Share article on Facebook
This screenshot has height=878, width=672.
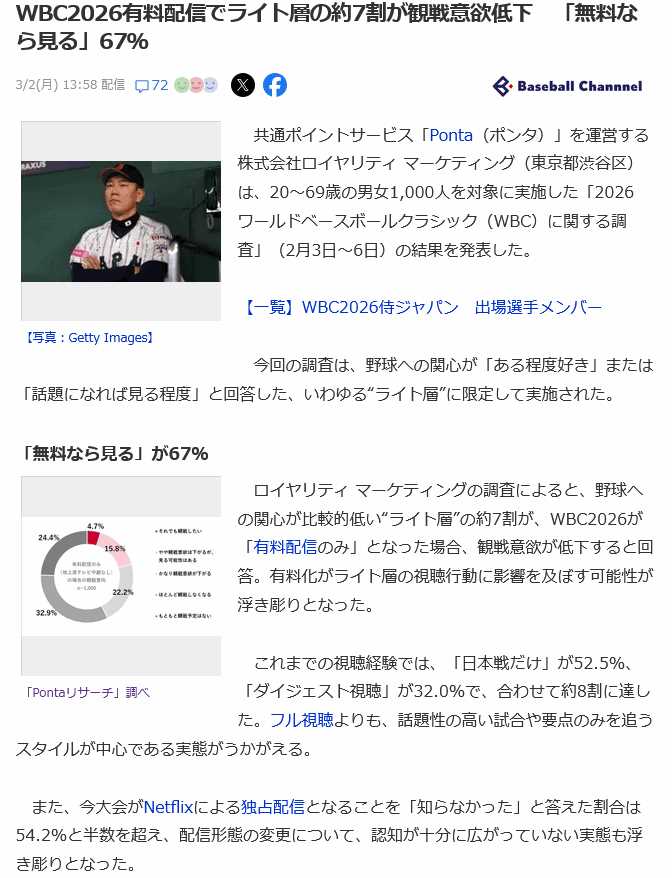pyautogui.click(x=275, y=85)
